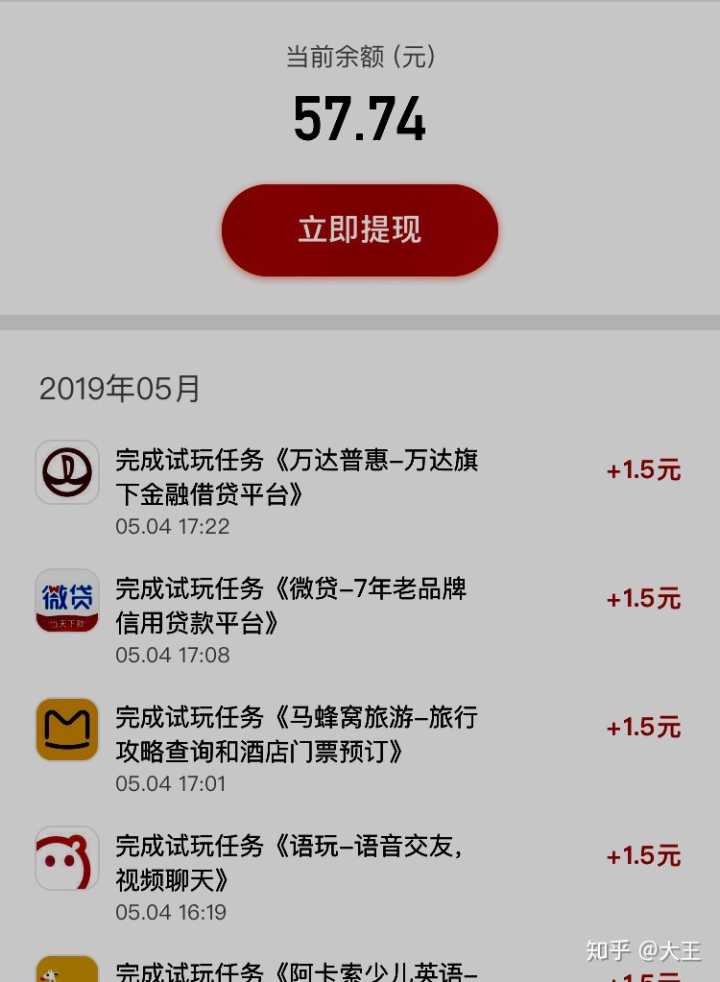View the 马蜂窝旅游 task record
This screenshot has width=720, height=982.
click(x=296, y=734)
